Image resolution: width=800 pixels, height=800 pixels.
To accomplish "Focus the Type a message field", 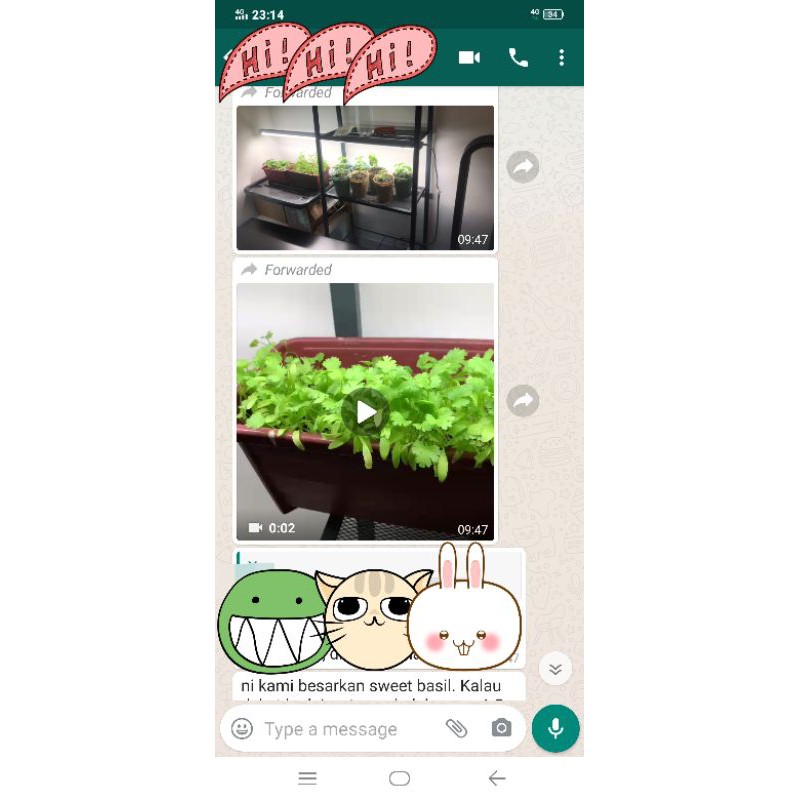I will click(x=340, y=729).
